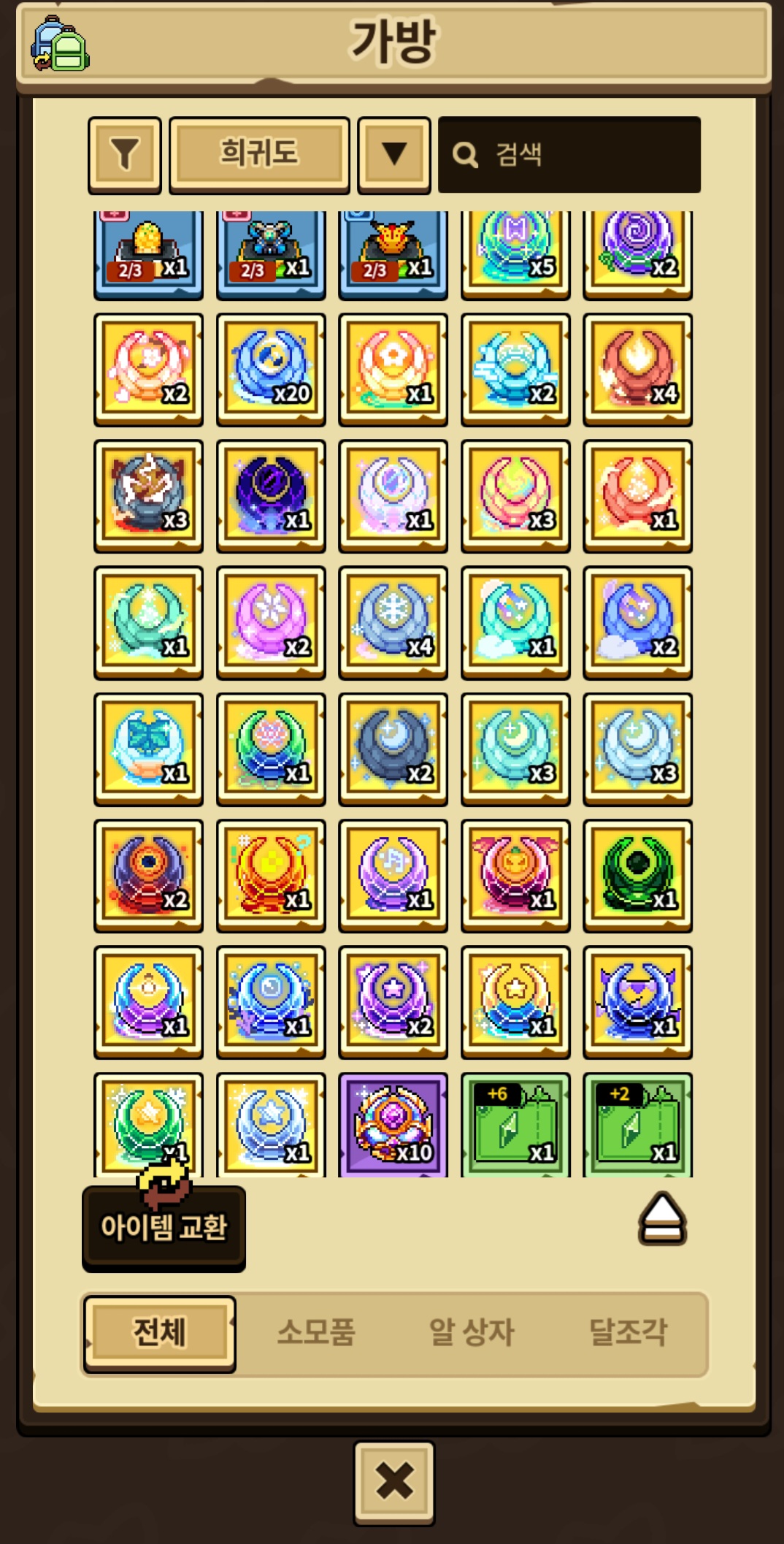Select the blue orb item with x20

(x=271, y=370)
